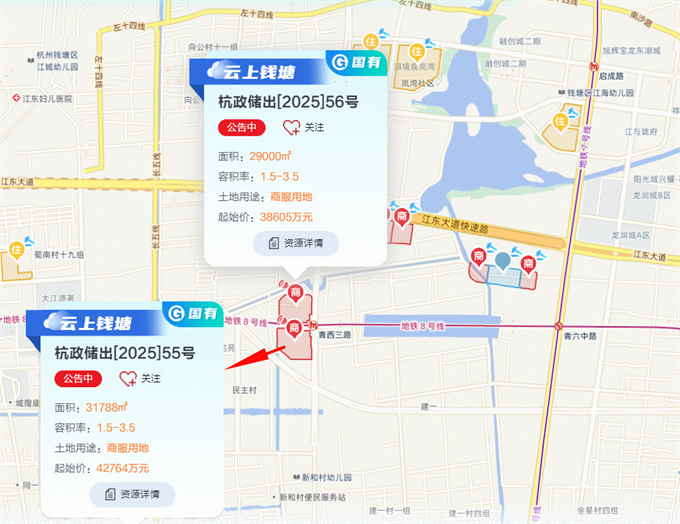Tap the blue pin on the highlighted parcel

tap(502, 261)
